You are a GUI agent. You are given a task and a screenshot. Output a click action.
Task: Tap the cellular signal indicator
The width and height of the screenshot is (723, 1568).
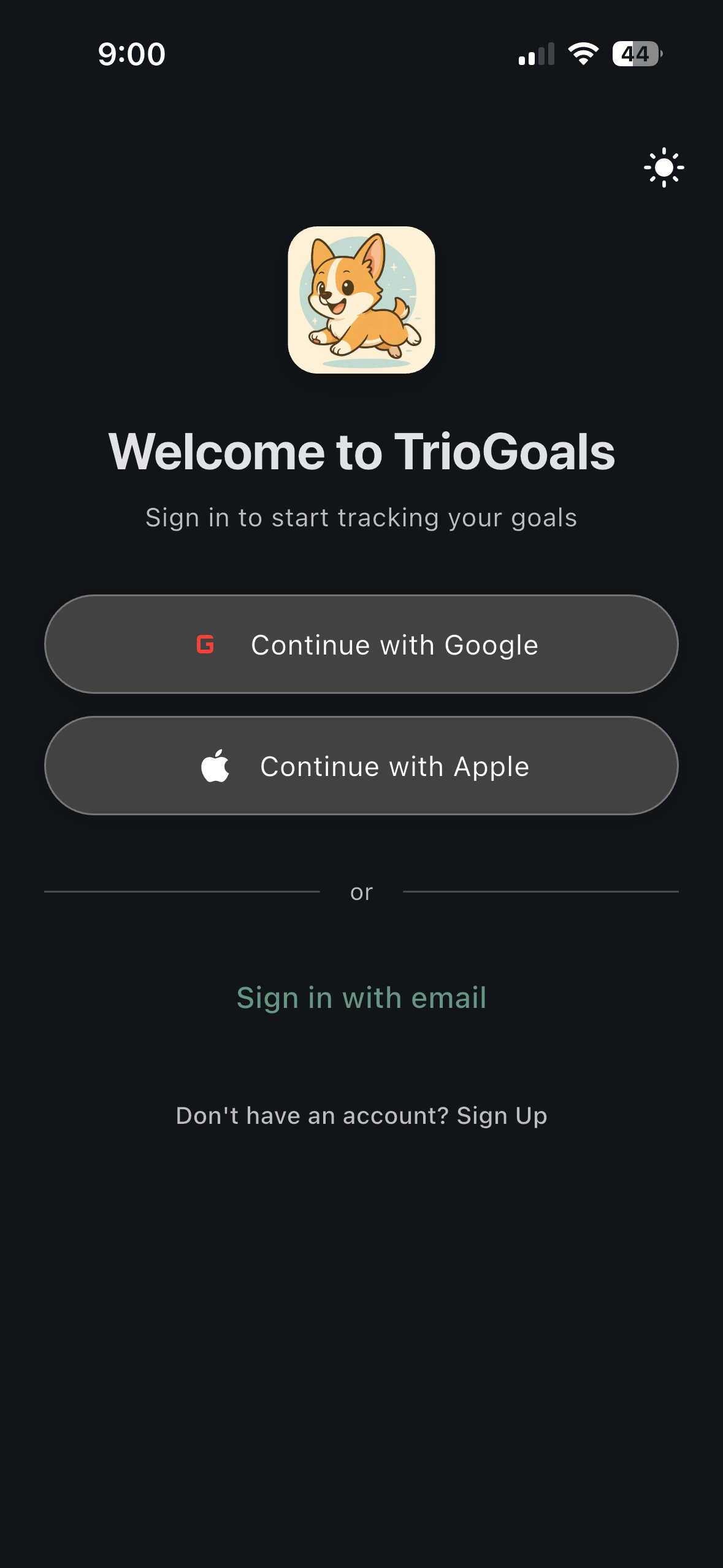pos(537,54)
